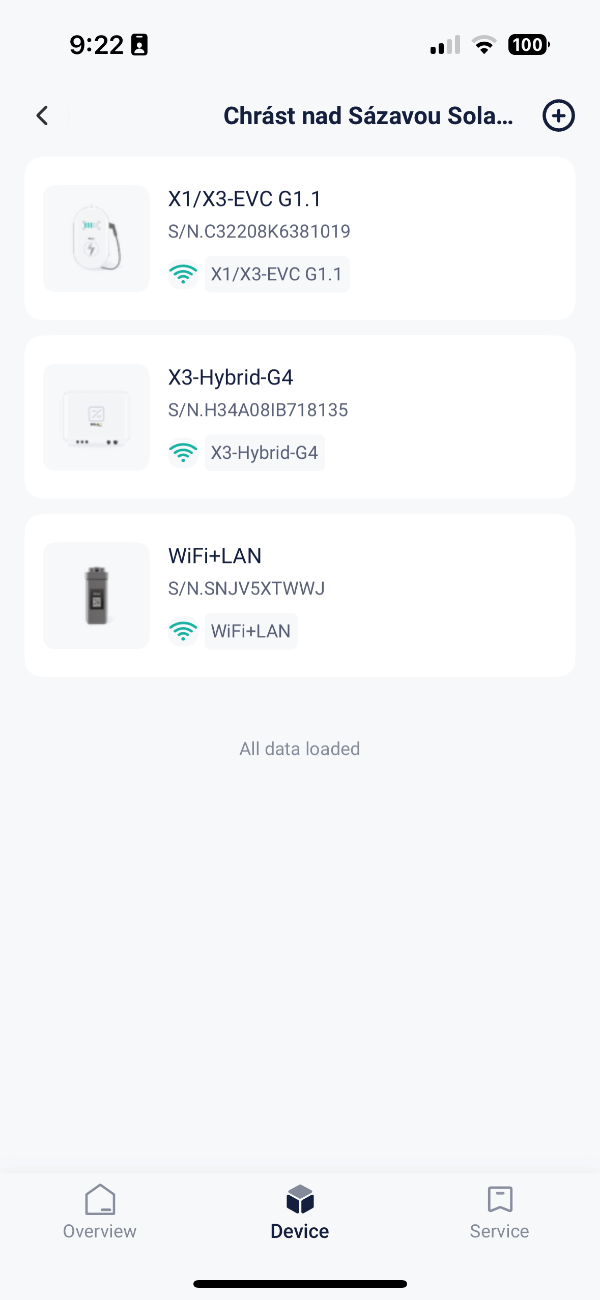
Task: Select the Device tab
Action: pos(300,1212)
